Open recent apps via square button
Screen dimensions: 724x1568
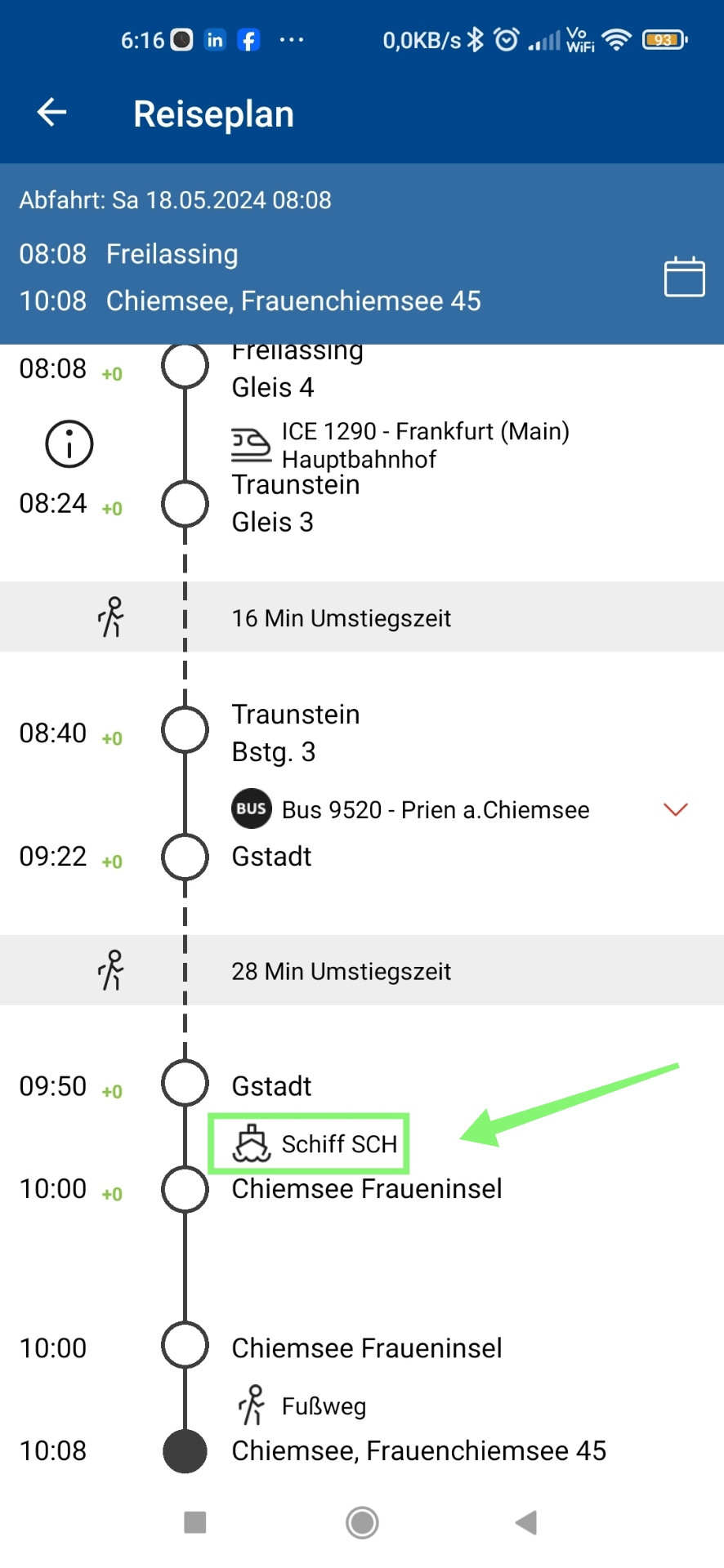click(195, 1522)
